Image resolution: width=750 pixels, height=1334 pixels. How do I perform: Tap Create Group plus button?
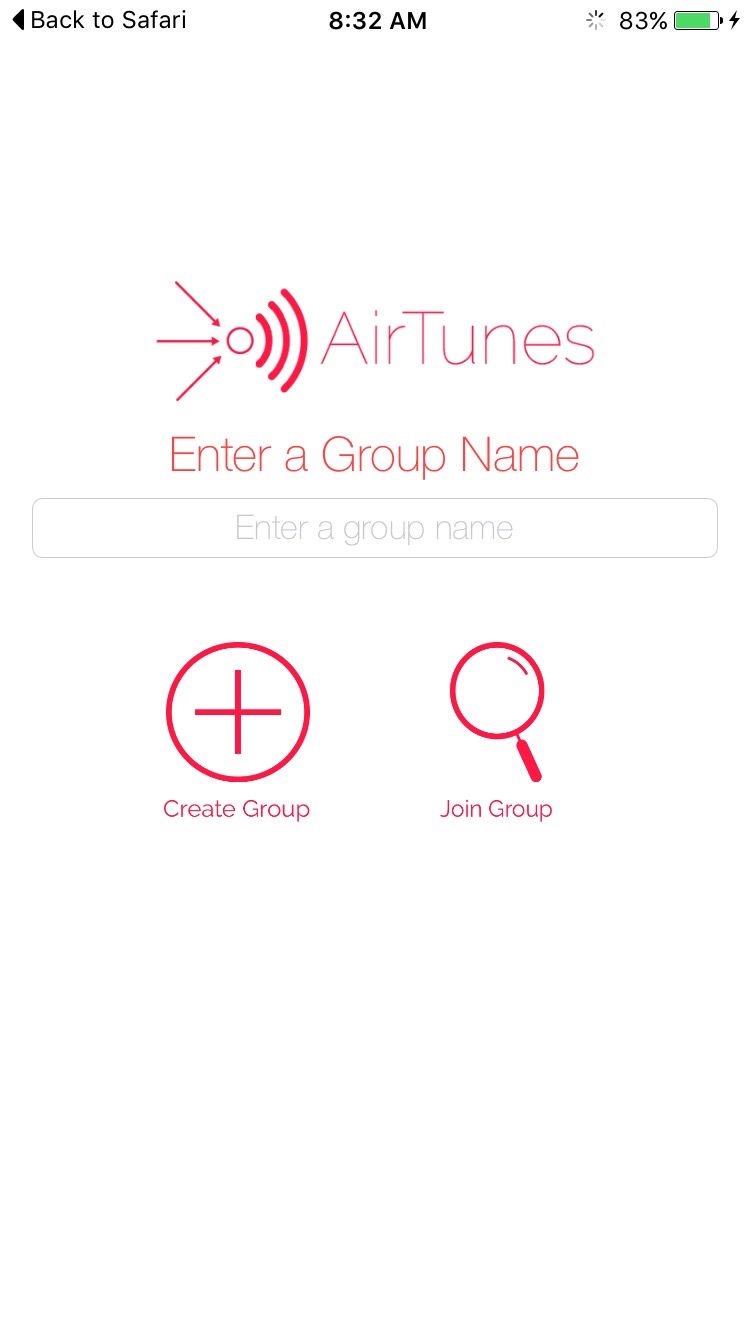coord(238,712)
